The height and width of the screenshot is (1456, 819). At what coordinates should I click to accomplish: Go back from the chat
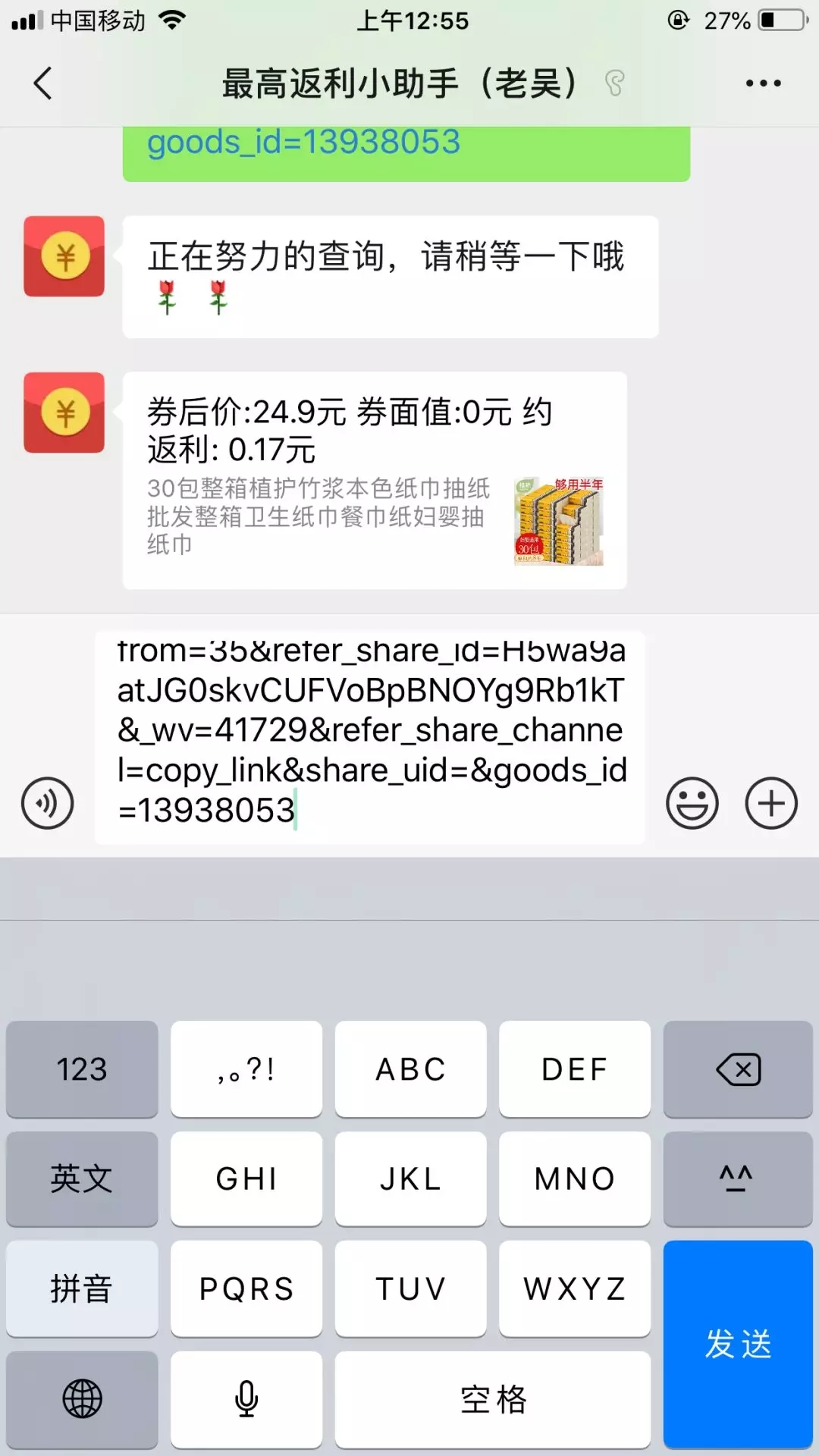43,83
